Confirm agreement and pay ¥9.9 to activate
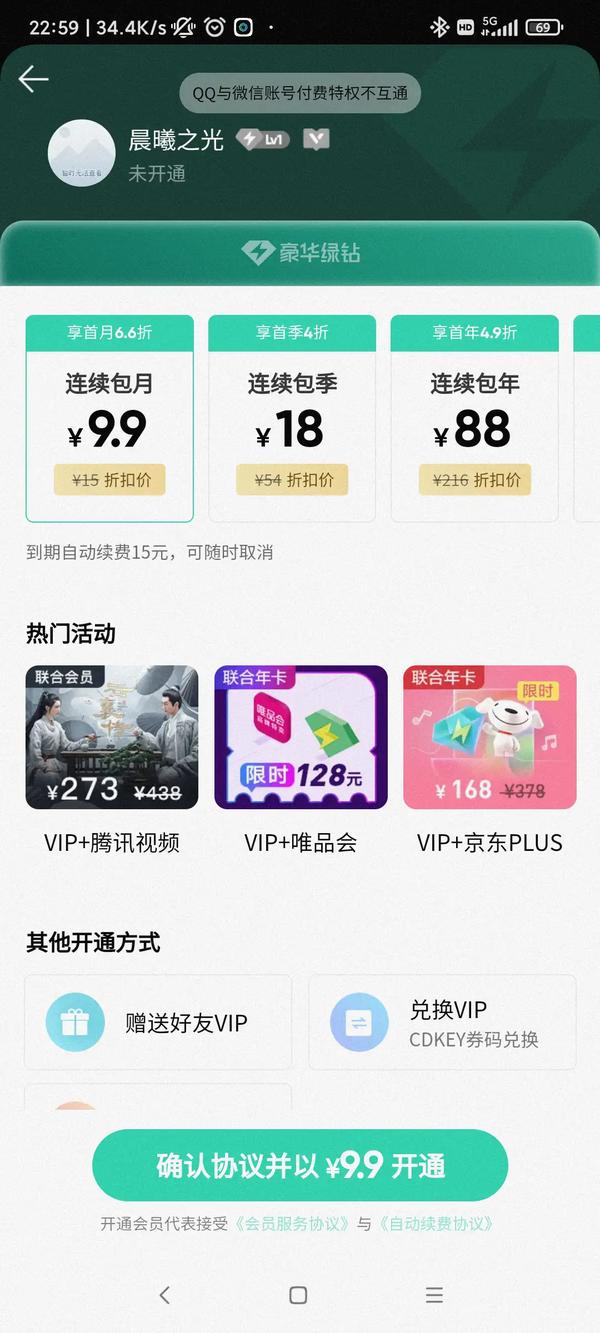Image resolution: width=600 pixels, height=1333 pixels. tap(300, 1166)
